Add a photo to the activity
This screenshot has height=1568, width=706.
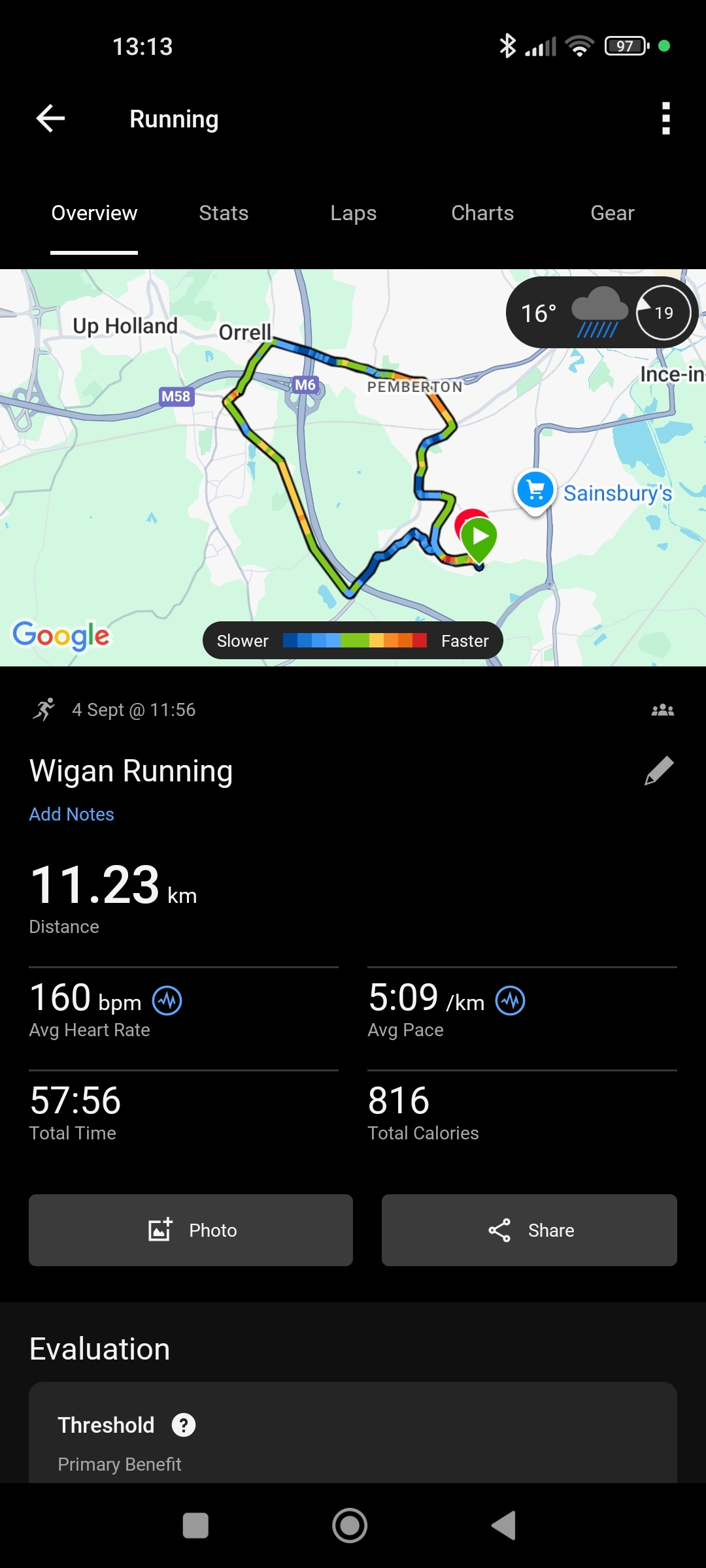(191, 1230)
